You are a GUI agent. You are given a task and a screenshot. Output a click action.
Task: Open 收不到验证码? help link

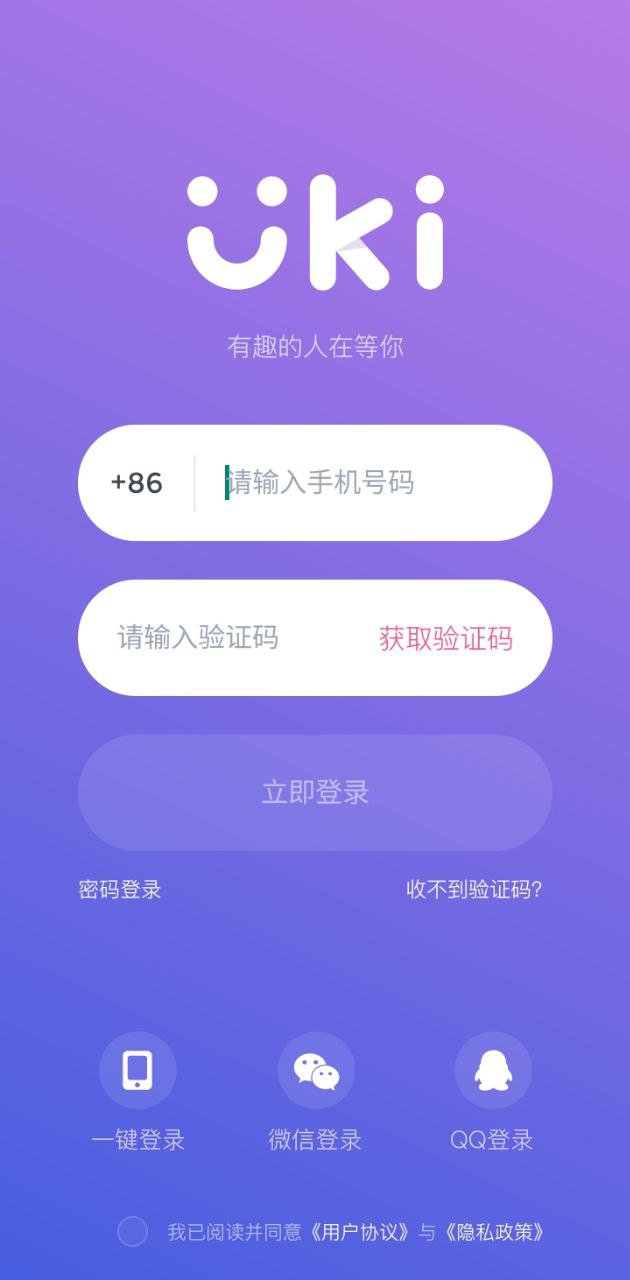point(474,889)
